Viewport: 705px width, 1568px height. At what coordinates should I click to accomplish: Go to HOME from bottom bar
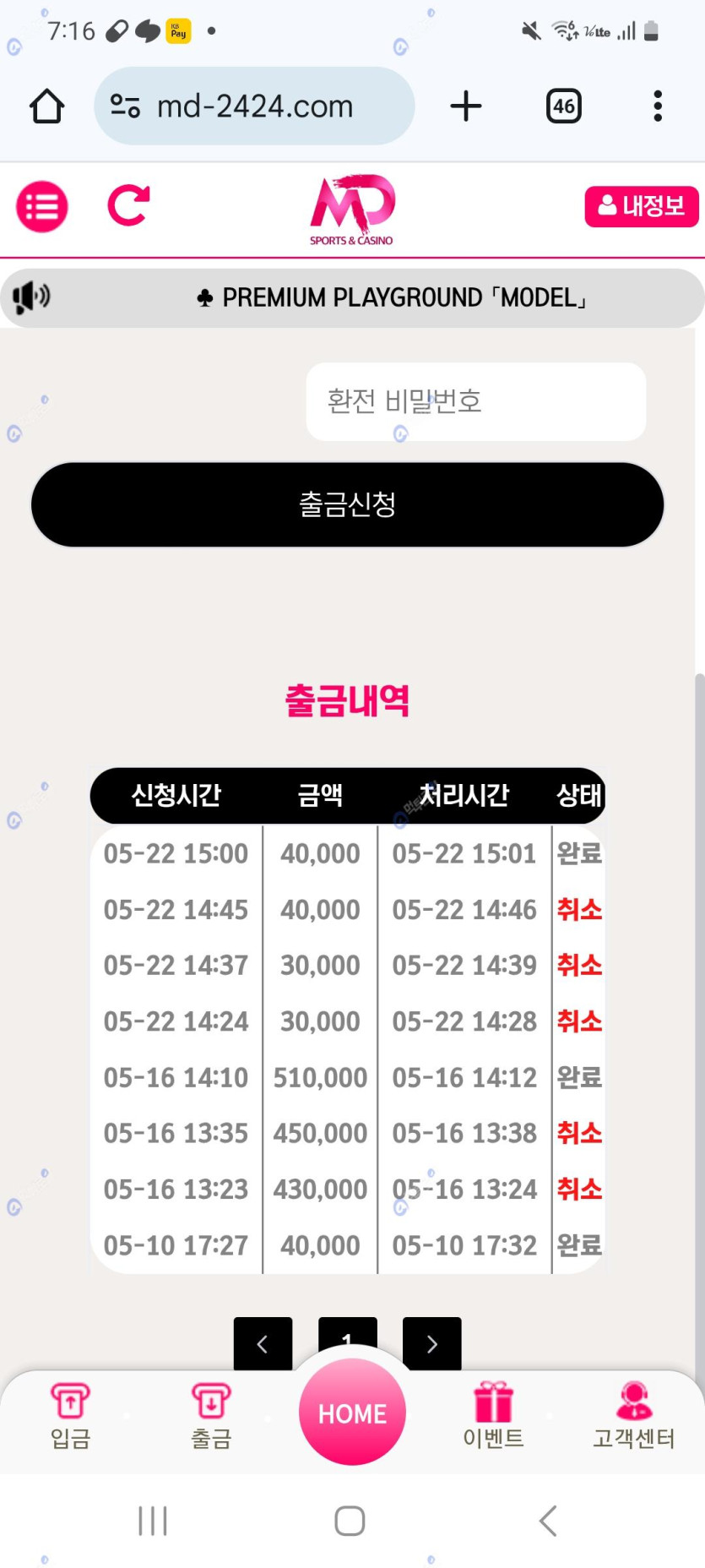[x=352, y=1413]
